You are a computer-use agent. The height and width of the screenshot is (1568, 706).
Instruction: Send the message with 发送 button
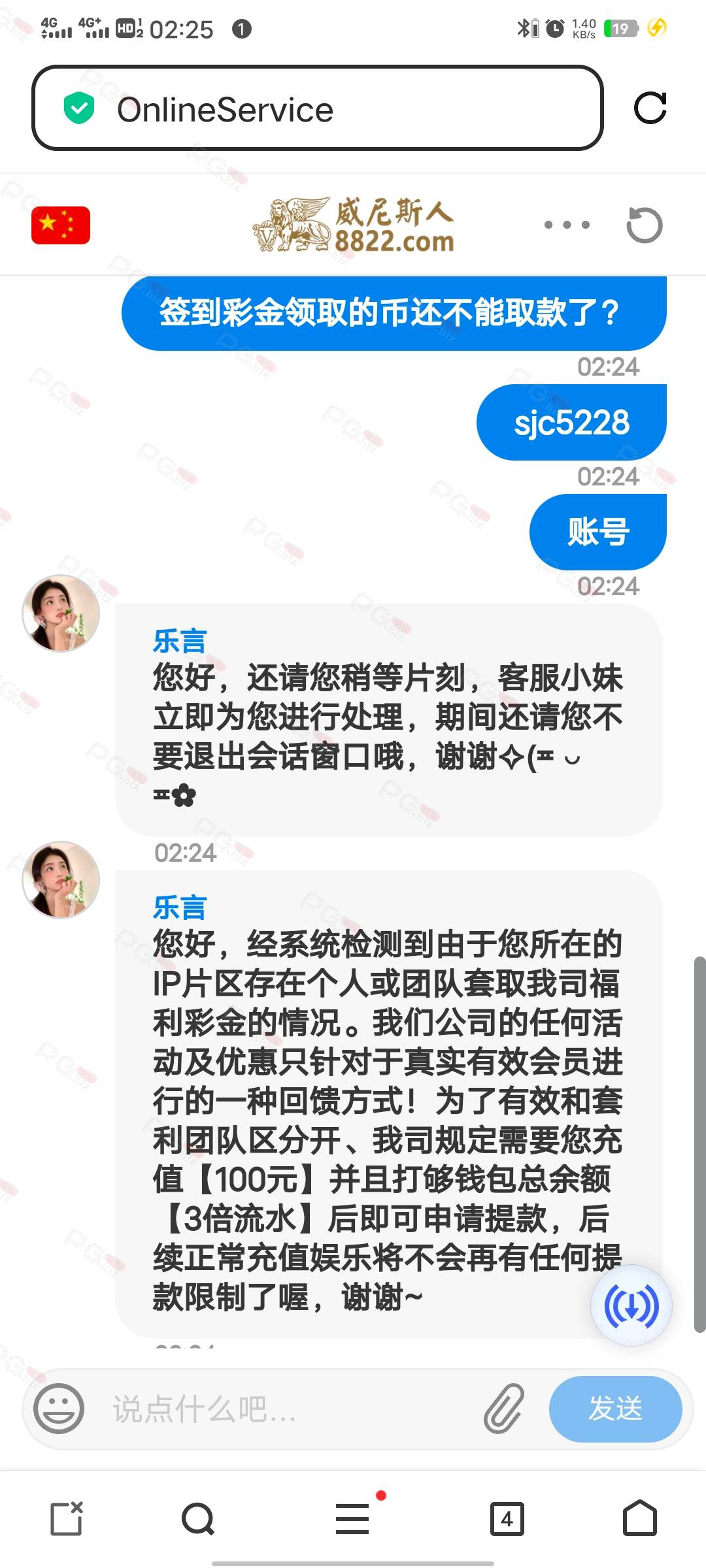click(x=615, y=1409)
